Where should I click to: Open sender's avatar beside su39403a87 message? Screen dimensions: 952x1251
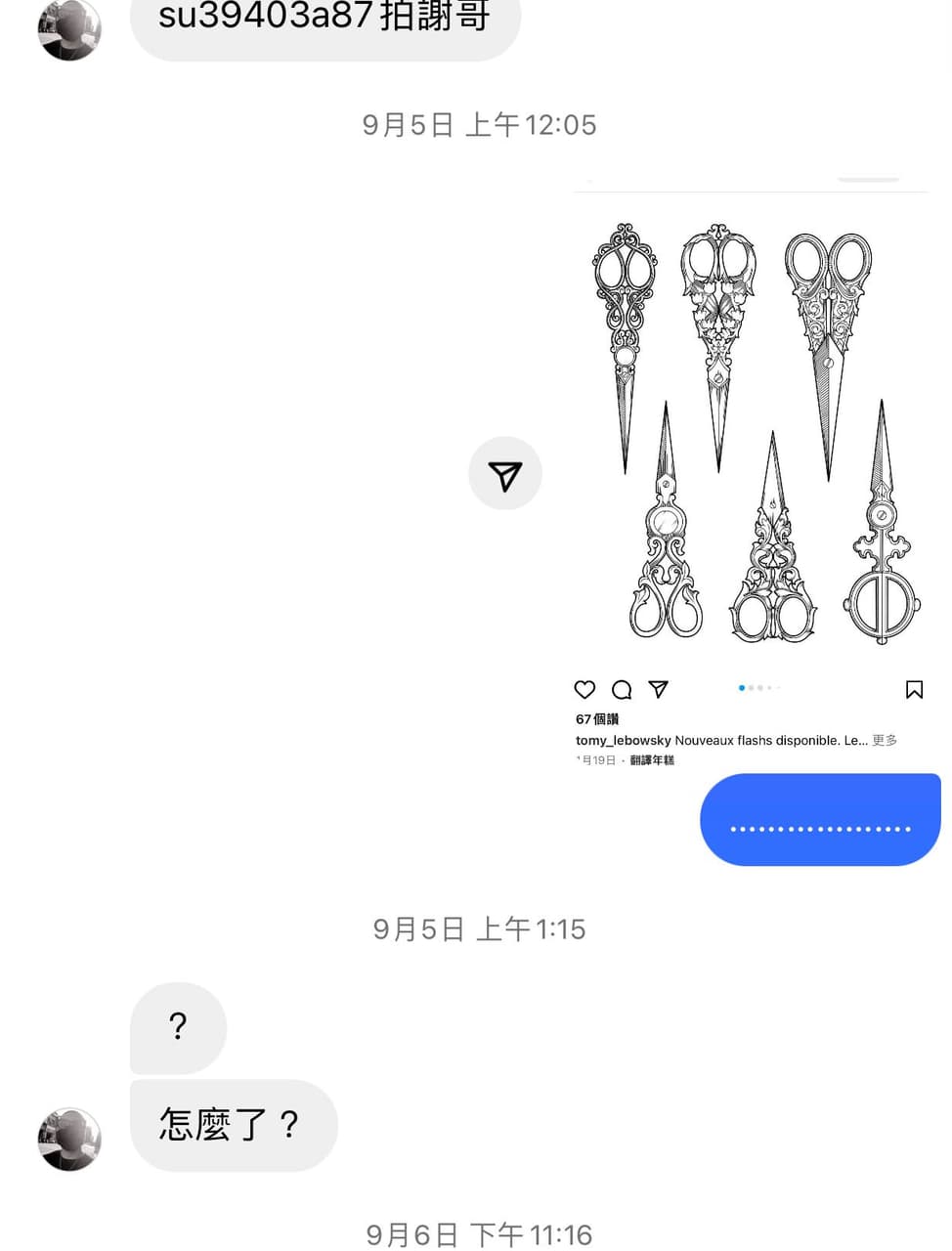68,29
